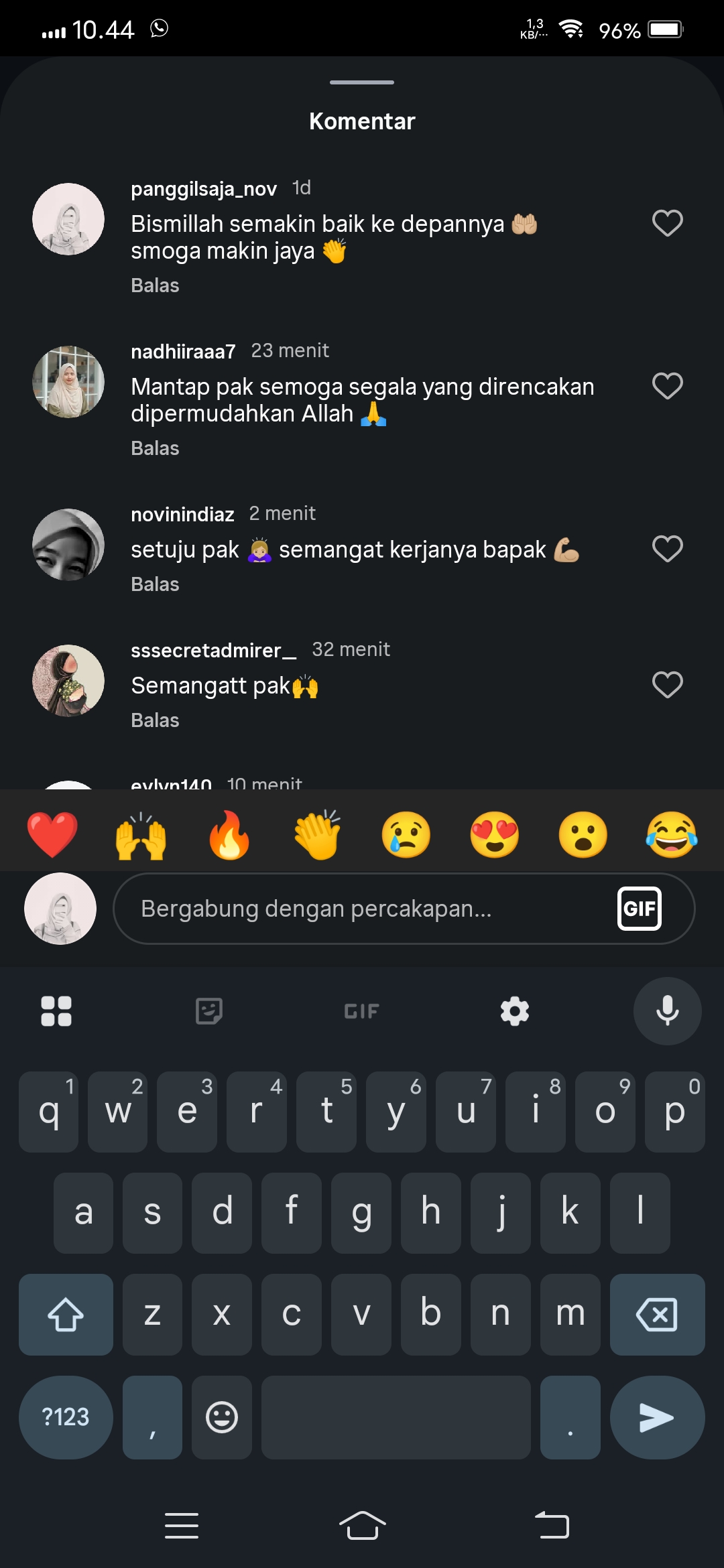Tap Balas under novinindiaz's comment
This screenshot has height=1568, width=724.
[155, 584]
